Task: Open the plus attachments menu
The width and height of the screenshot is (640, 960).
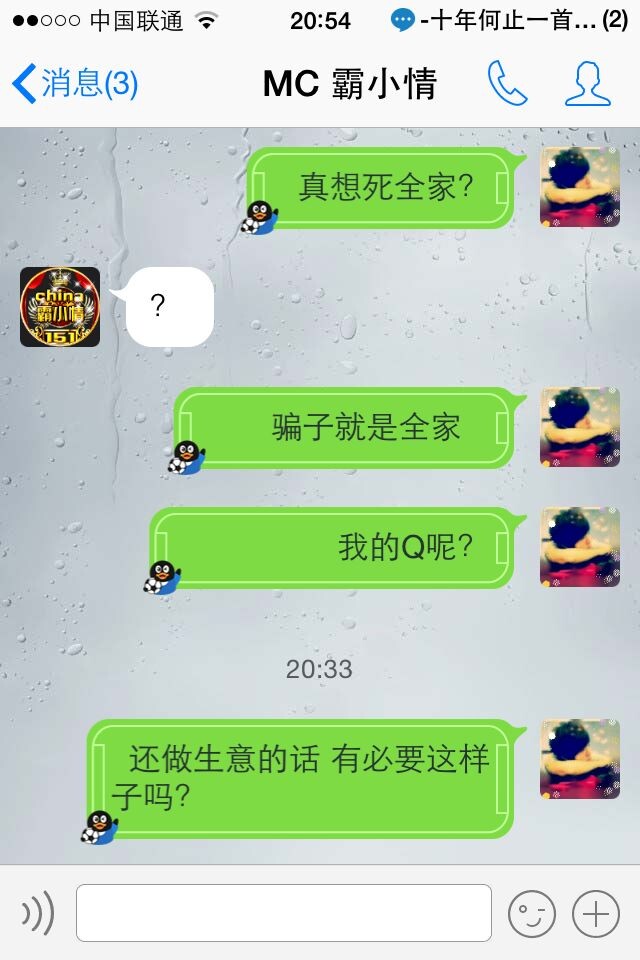Action: point(596,912)
